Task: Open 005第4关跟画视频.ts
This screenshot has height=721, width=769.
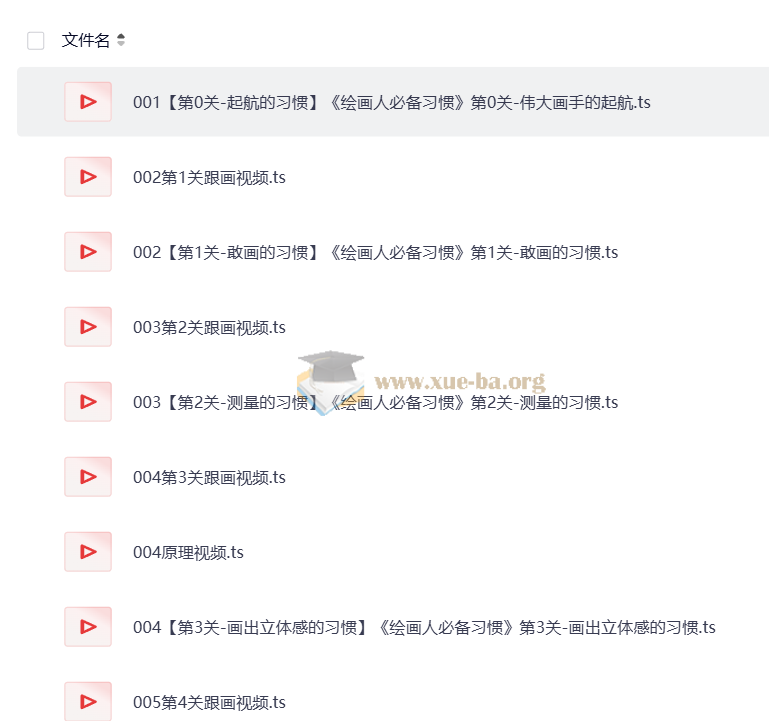Action: click(209, 702)
